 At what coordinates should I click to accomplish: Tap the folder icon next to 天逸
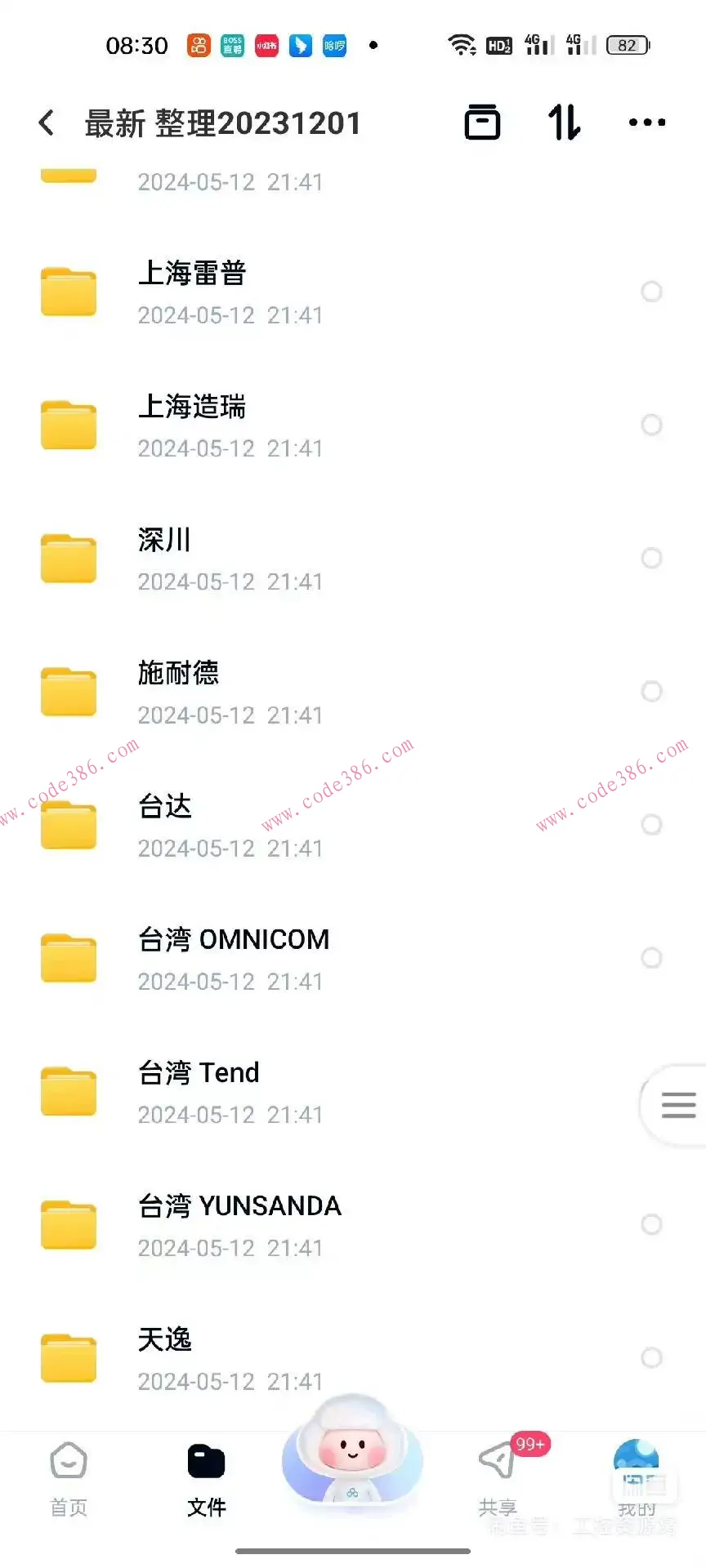[x=68, y=1357]
